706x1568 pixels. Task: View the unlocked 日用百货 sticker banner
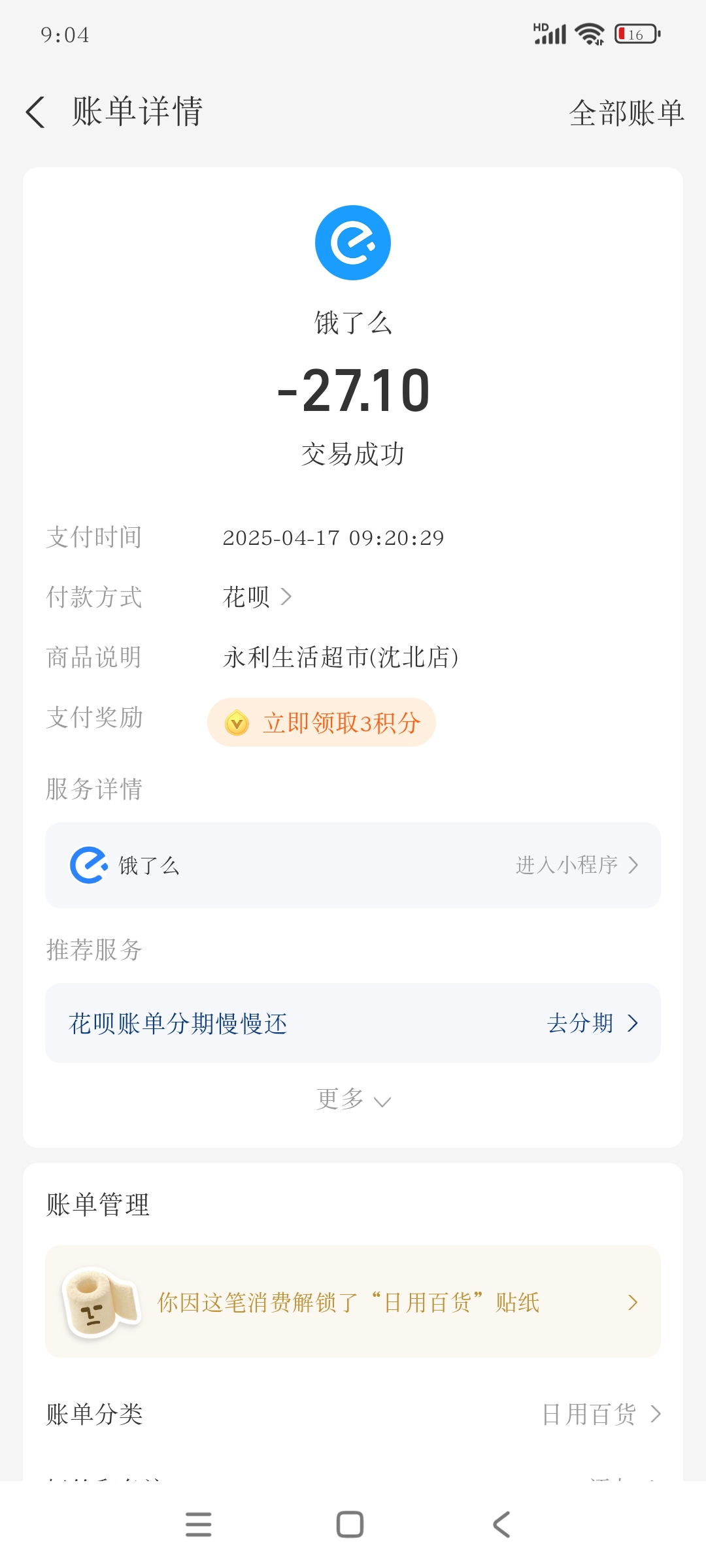point(353,1301)
